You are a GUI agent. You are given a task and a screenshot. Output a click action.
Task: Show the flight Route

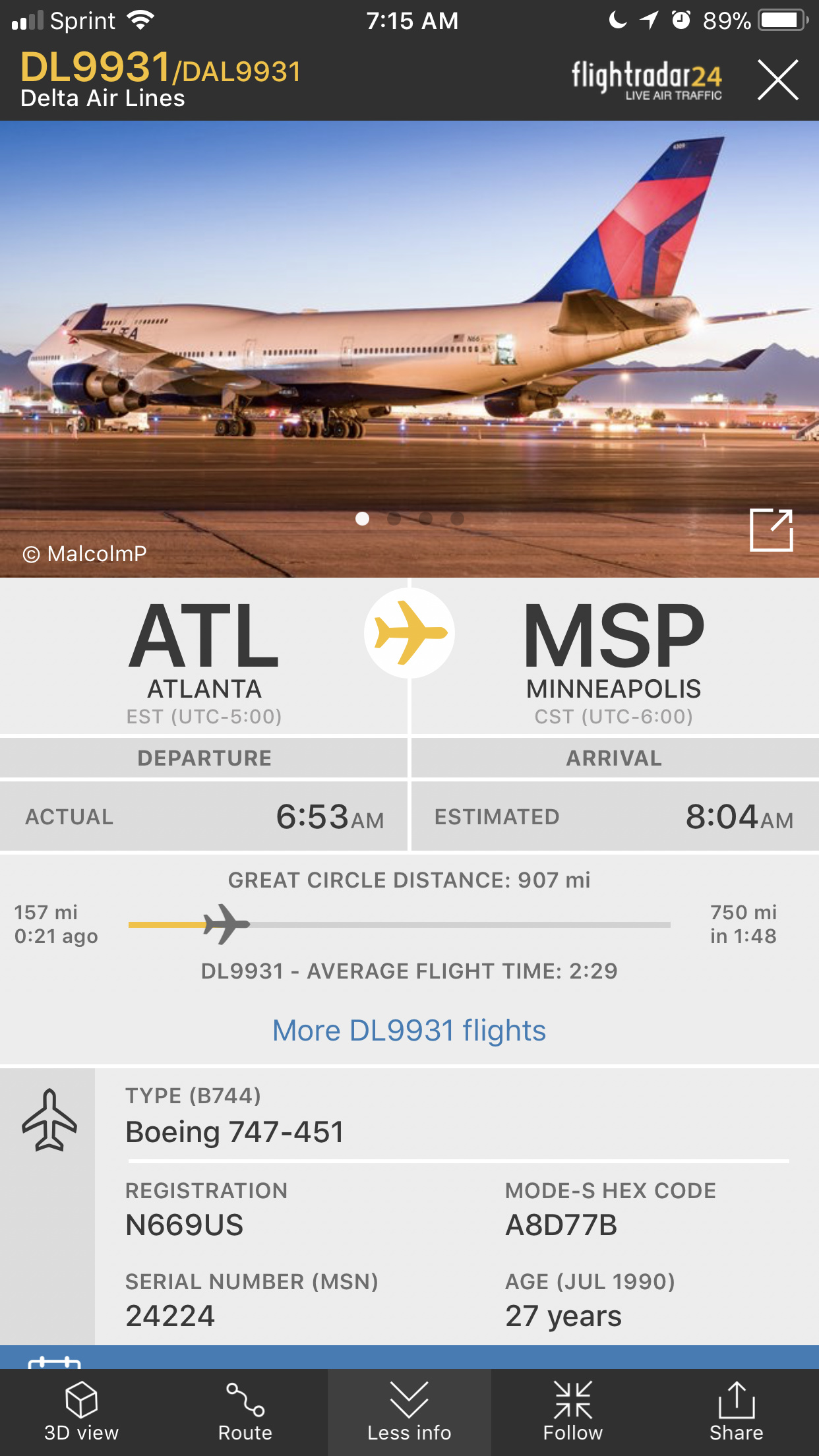click(245, 1411)
